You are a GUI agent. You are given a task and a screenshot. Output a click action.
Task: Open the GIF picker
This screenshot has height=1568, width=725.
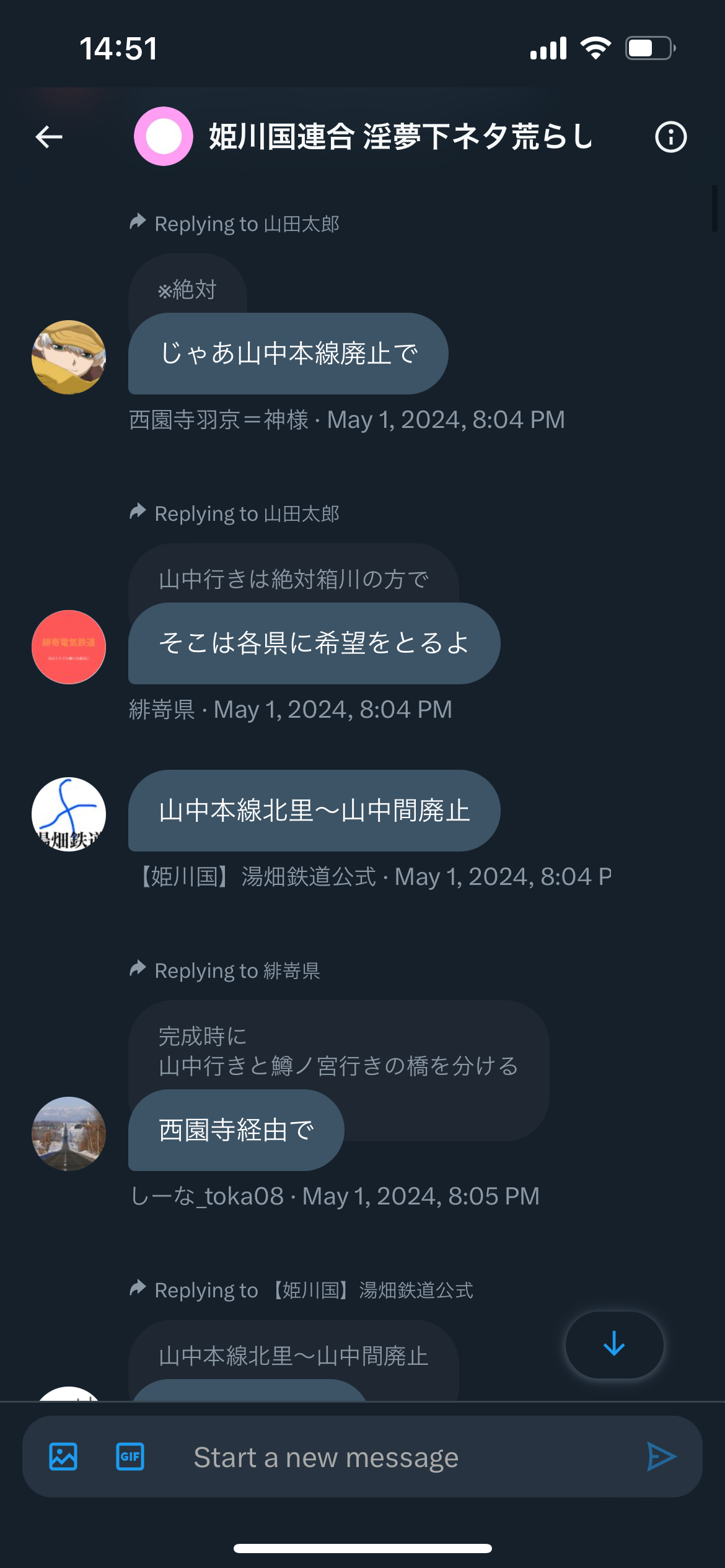[130, 1457]
